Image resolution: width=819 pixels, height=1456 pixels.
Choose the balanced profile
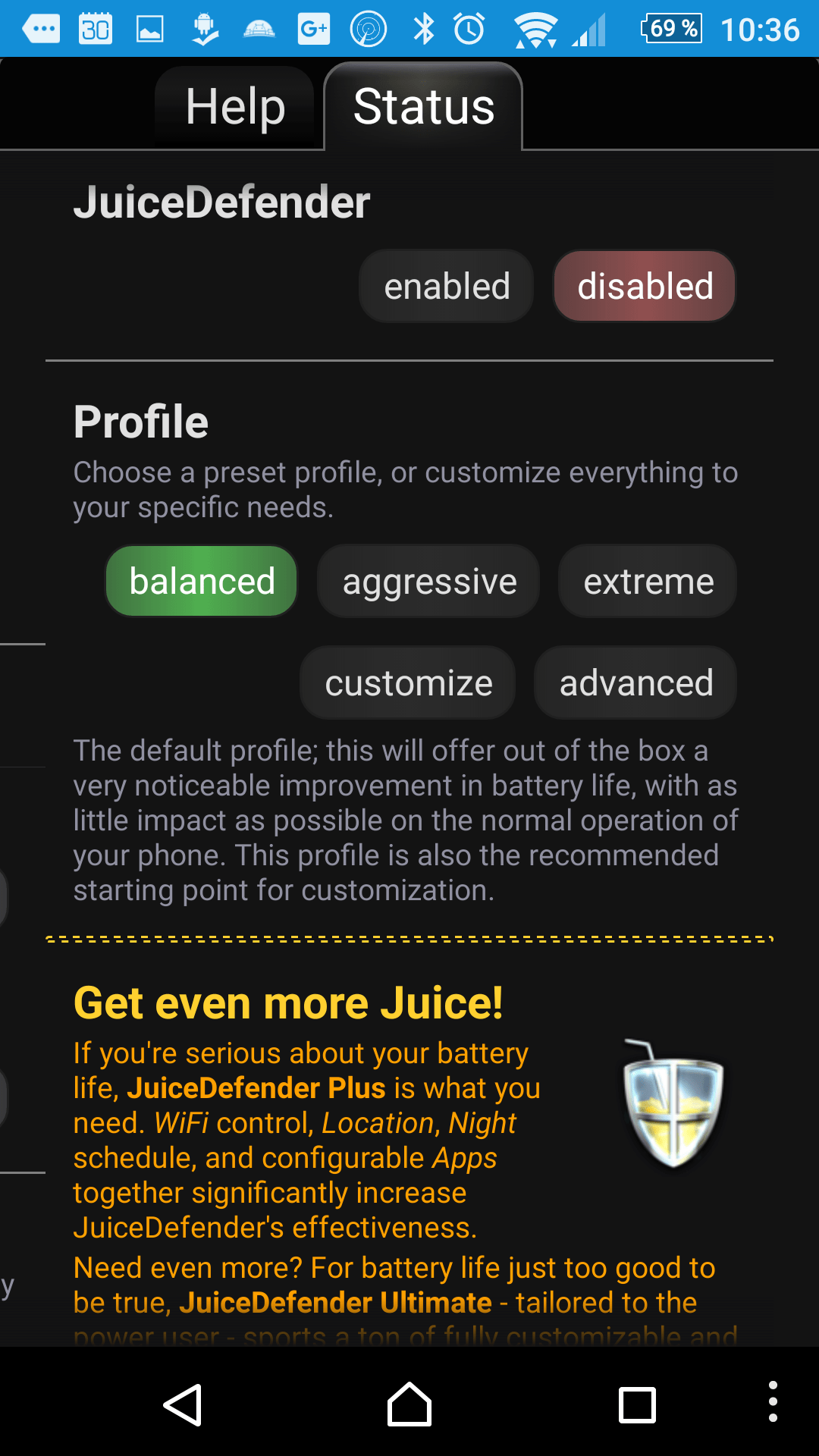[202, 582]
